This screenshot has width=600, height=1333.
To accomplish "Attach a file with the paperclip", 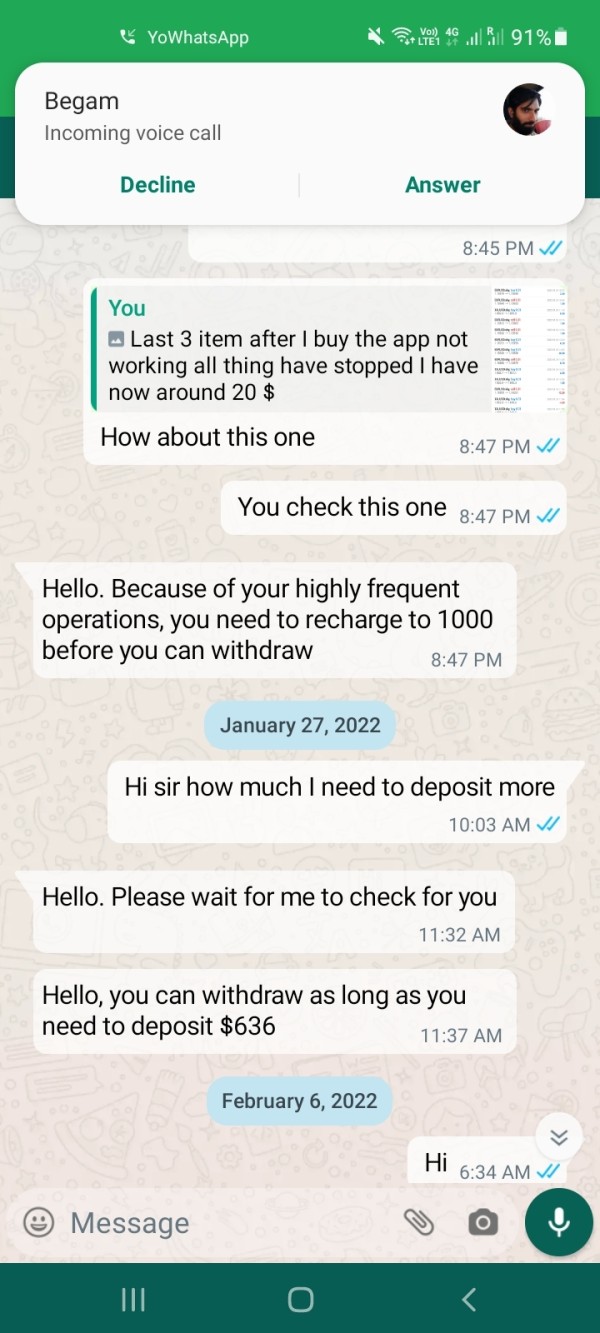I will click(x=419, y=1222).
